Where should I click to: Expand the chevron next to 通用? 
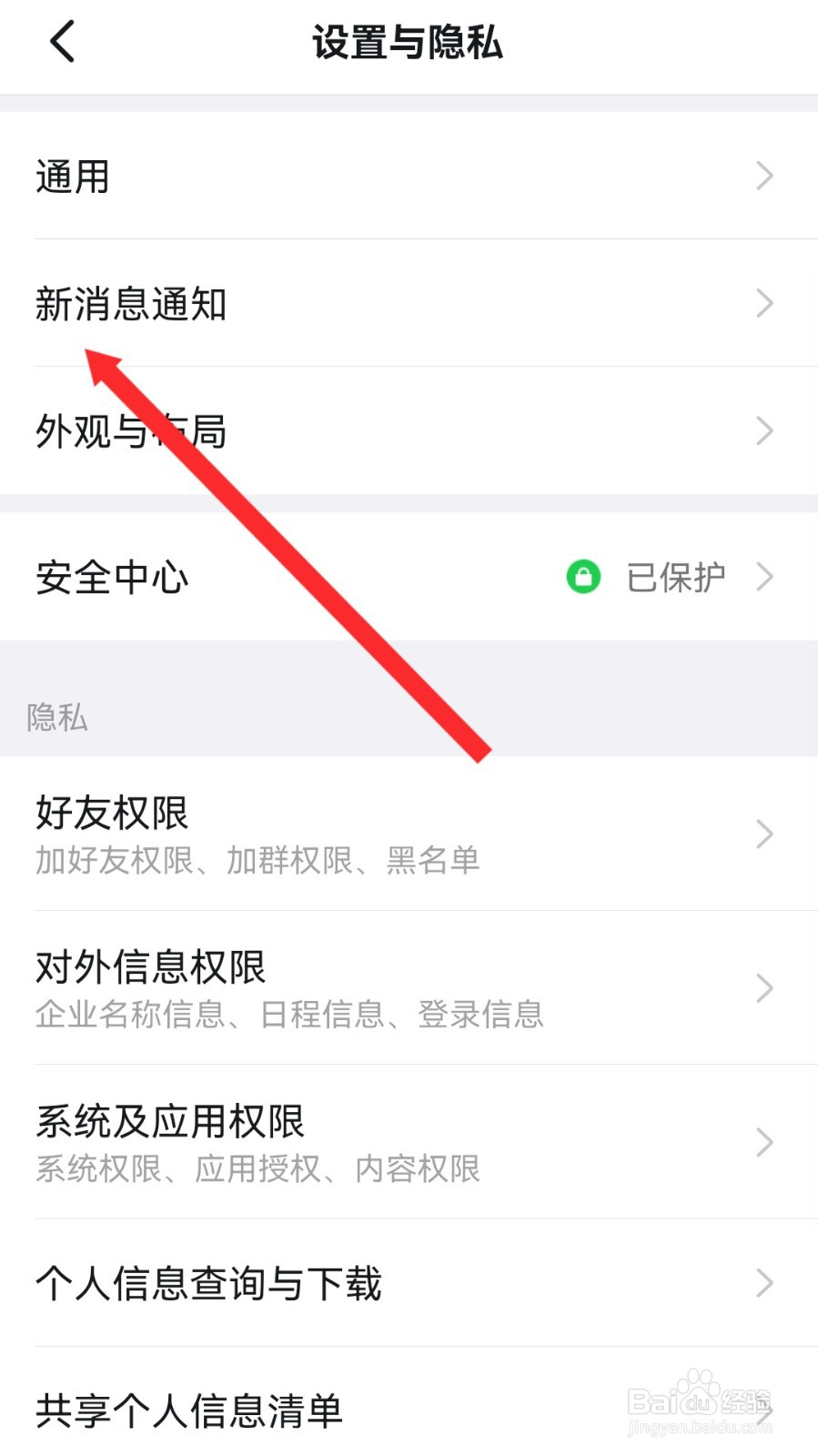764,176
